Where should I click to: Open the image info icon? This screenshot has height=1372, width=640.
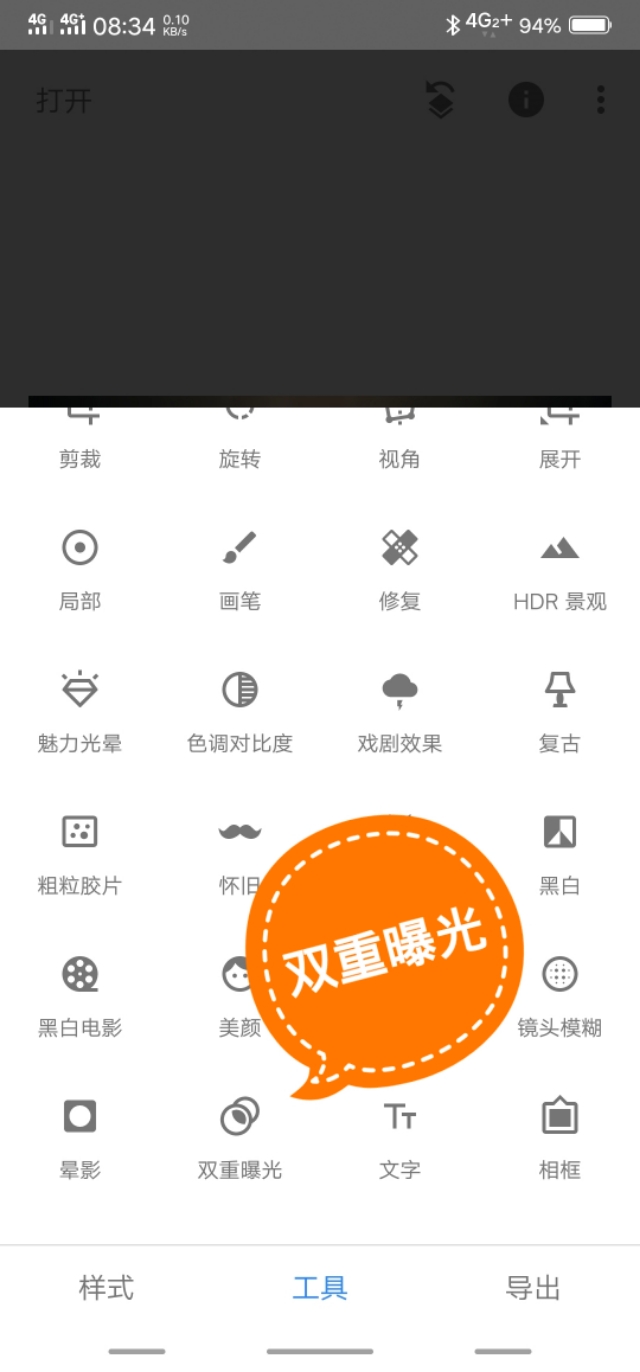(526, 99)
